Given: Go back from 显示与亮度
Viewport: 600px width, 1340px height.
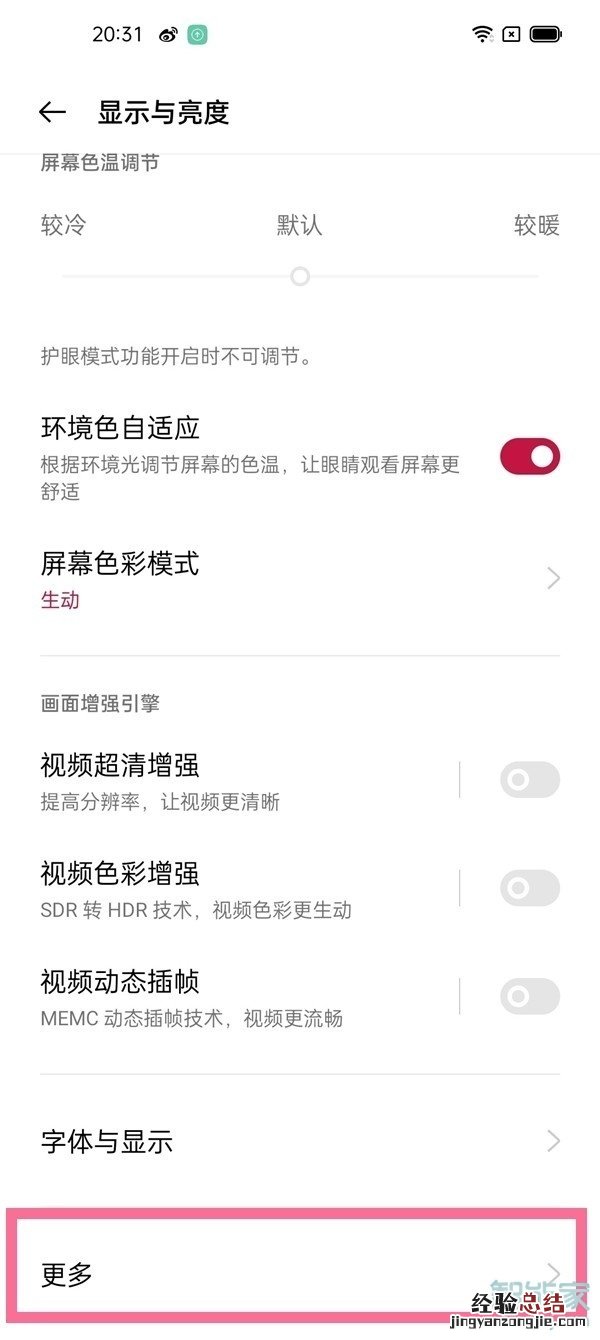Looking at the screenshot, I should coord(52,113).
